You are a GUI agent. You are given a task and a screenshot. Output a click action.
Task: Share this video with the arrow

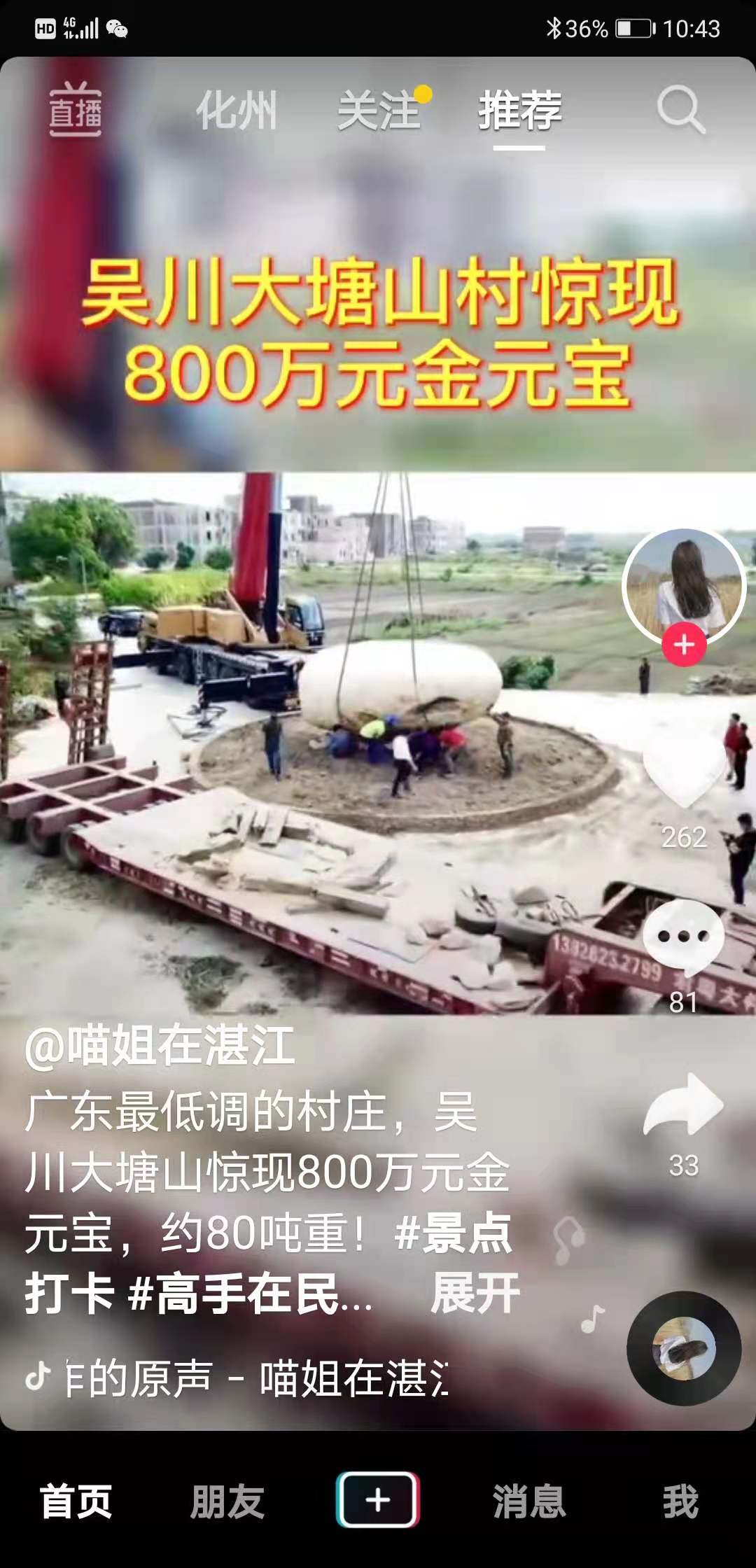coord(683,1106)
